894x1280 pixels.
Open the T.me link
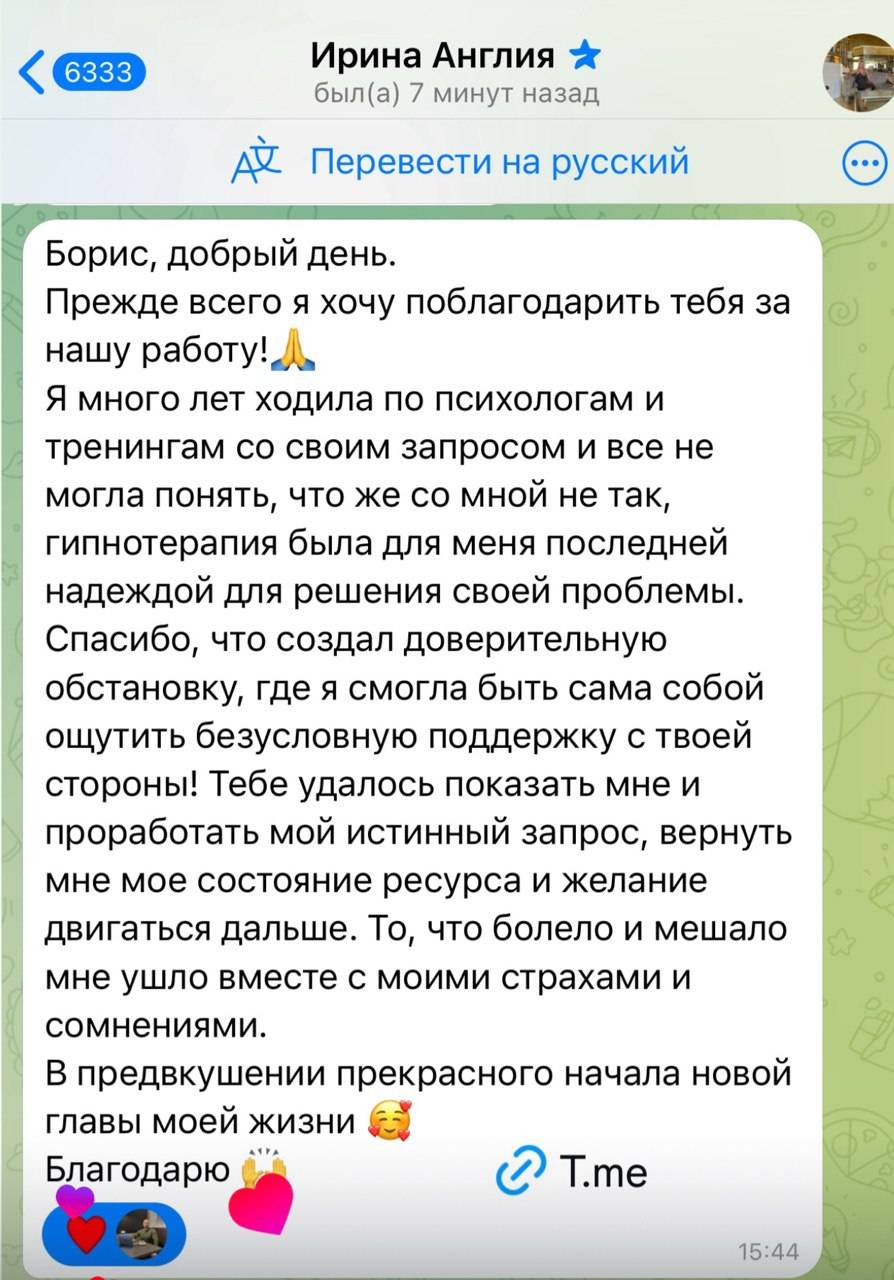pyautogui.click(x=573, y=1171)
